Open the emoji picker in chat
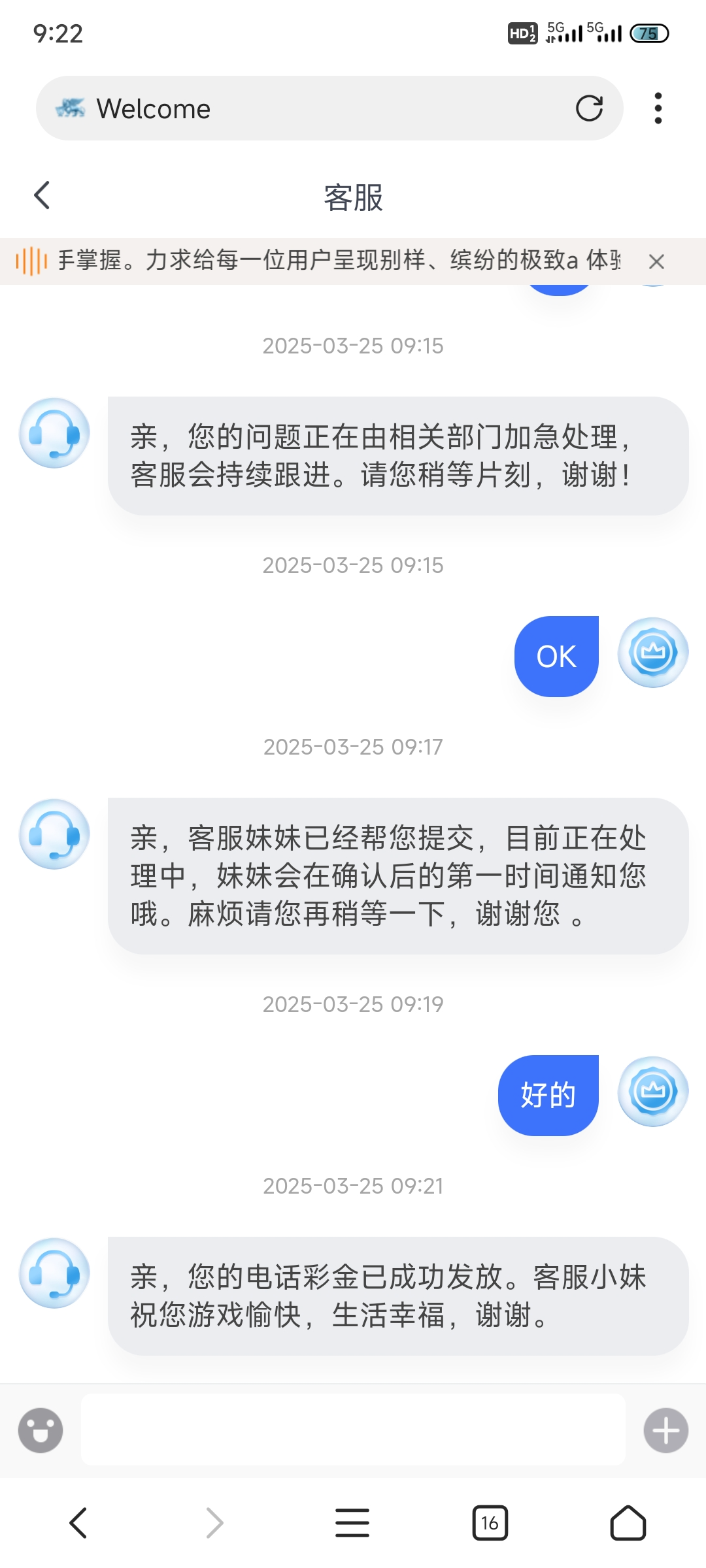 pos(41,1430)
